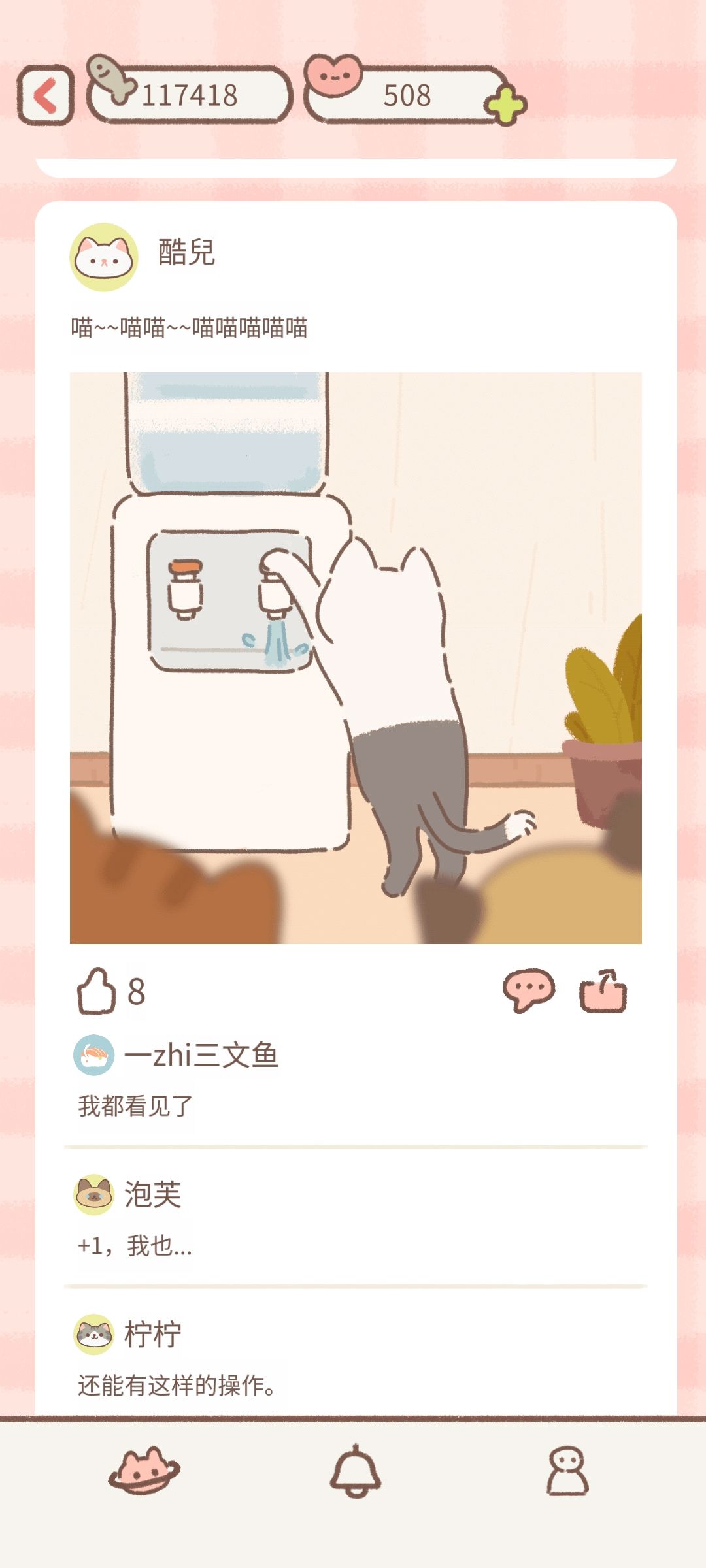Tap 酷兒's cat avatar
The width and height of the screenshot is (706, 1568).
tap(105, 255)
